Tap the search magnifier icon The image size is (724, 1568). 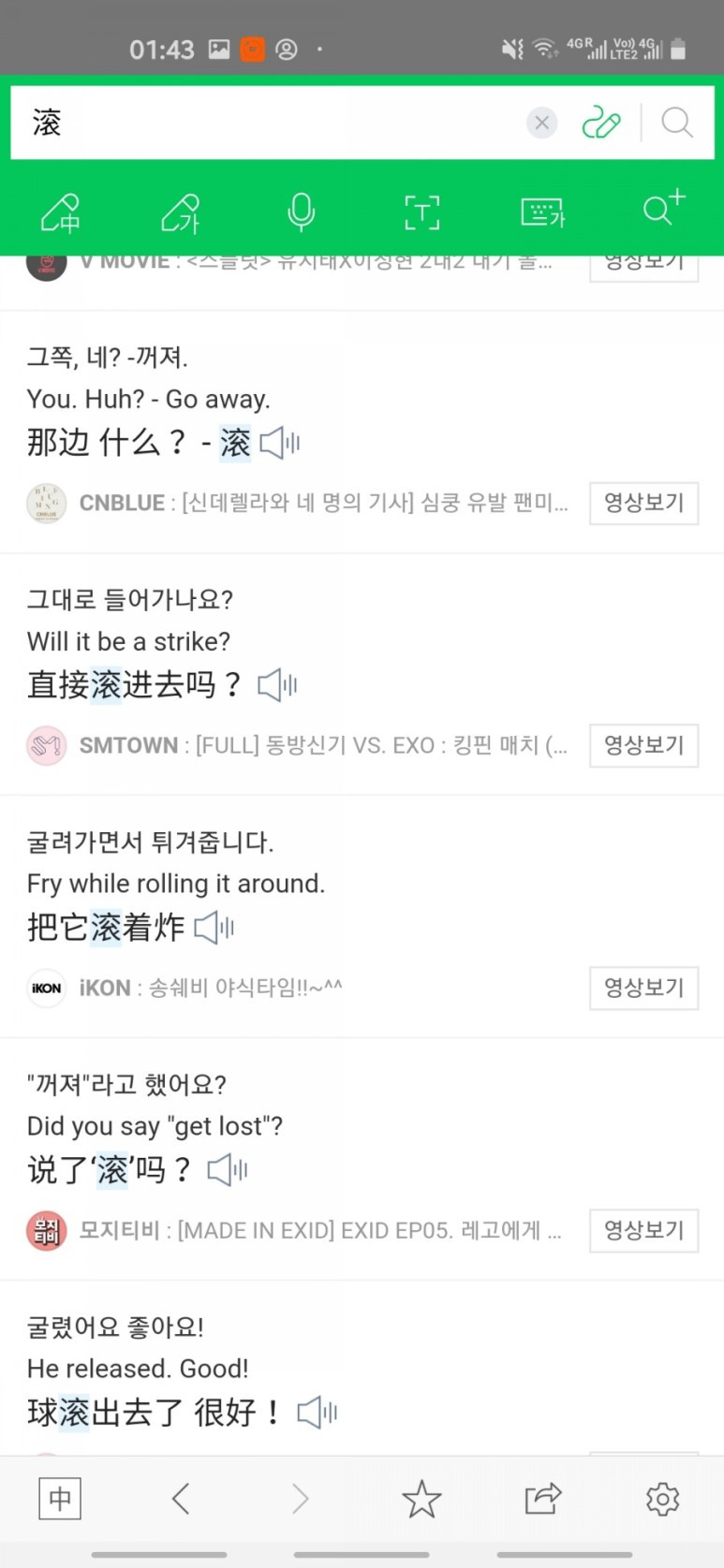point(676,122)
